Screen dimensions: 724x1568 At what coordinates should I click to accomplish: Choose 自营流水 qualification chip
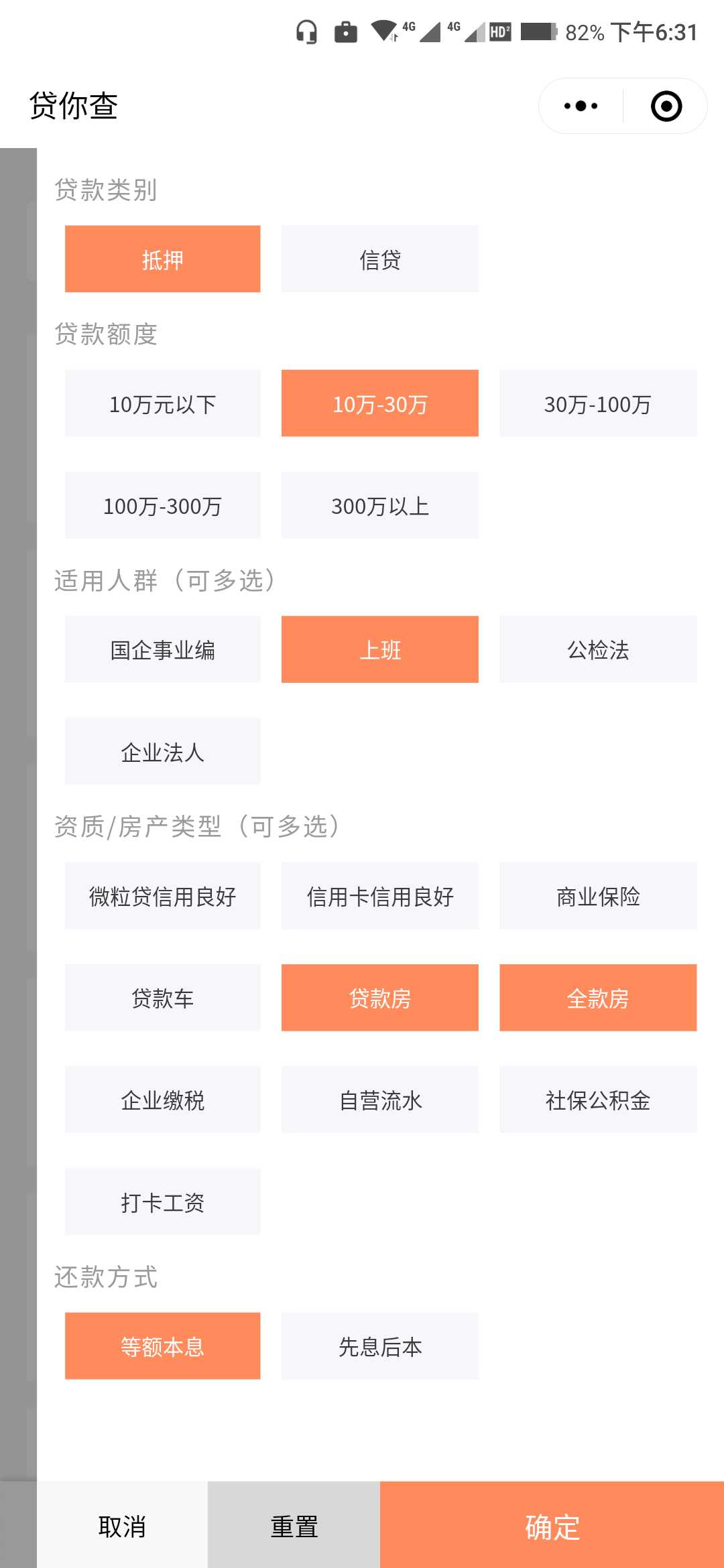[380, 1100]
